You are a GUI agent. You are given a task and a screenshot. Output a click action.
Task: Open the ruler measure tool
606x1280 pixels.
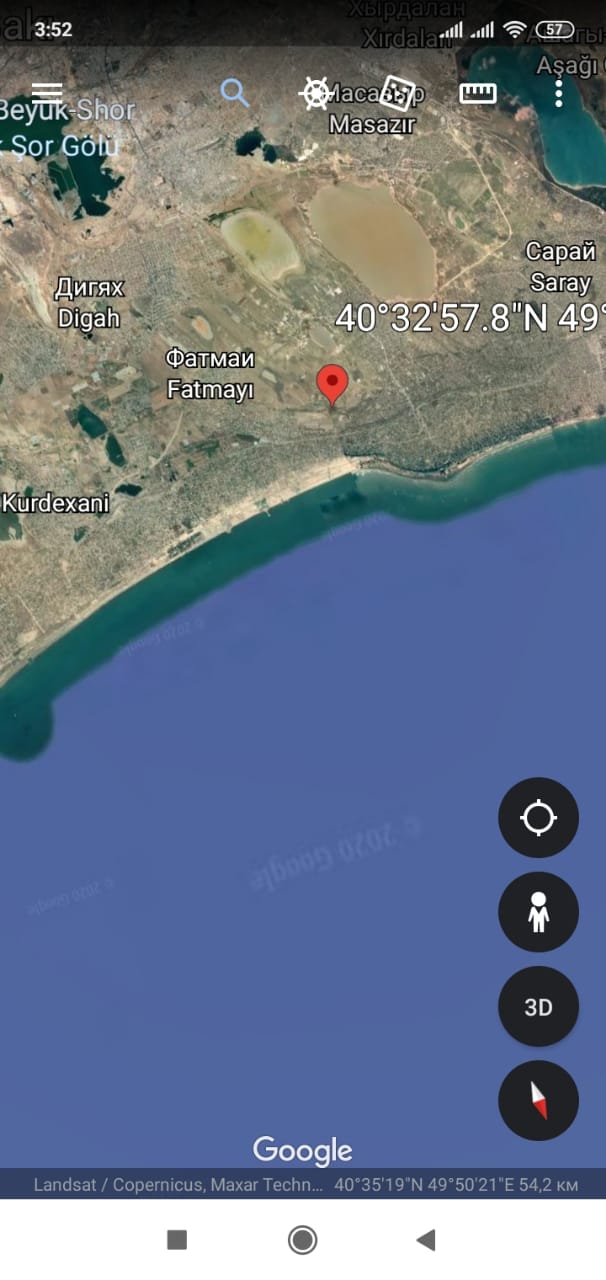[x=478, y=93]
